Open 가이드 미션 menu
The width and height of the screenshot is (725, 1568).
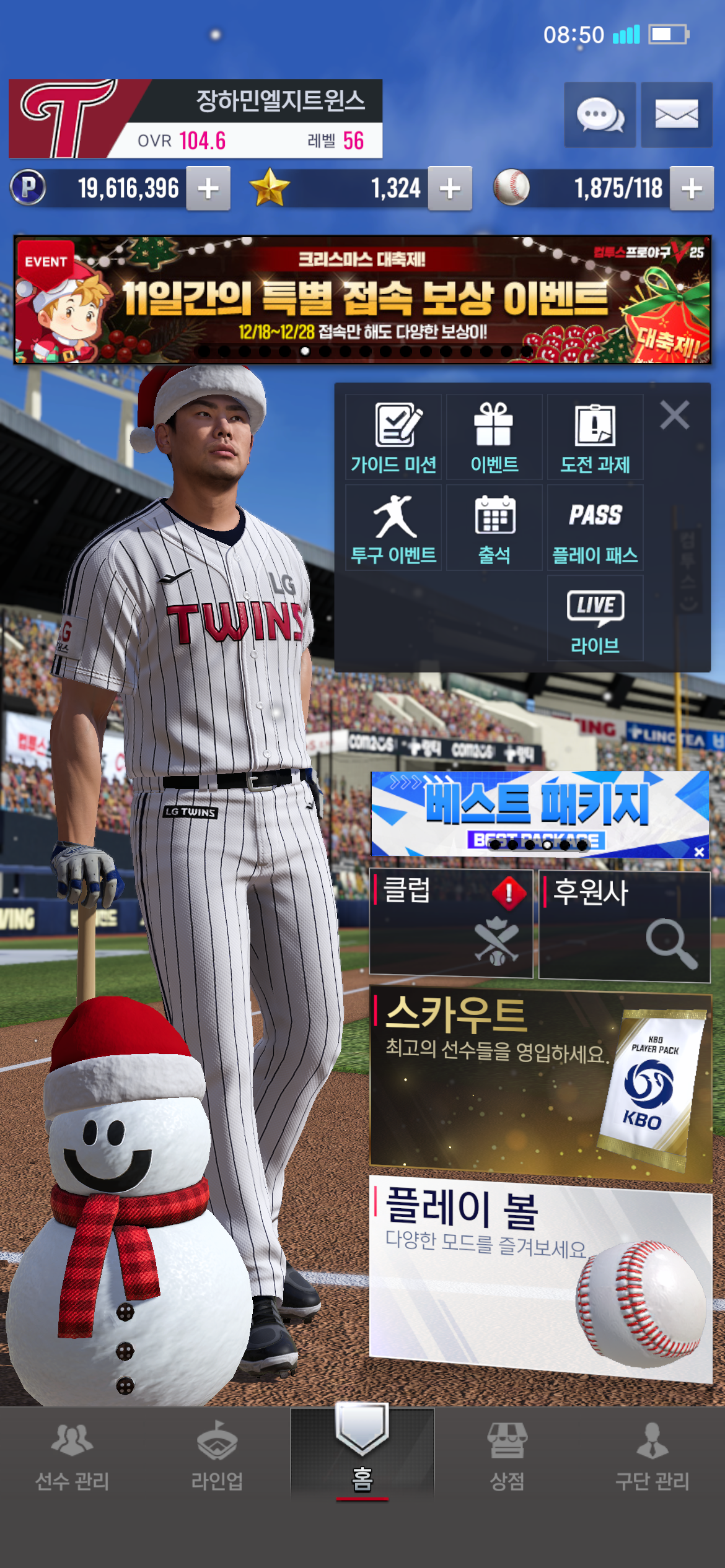(x=393, y=437)
